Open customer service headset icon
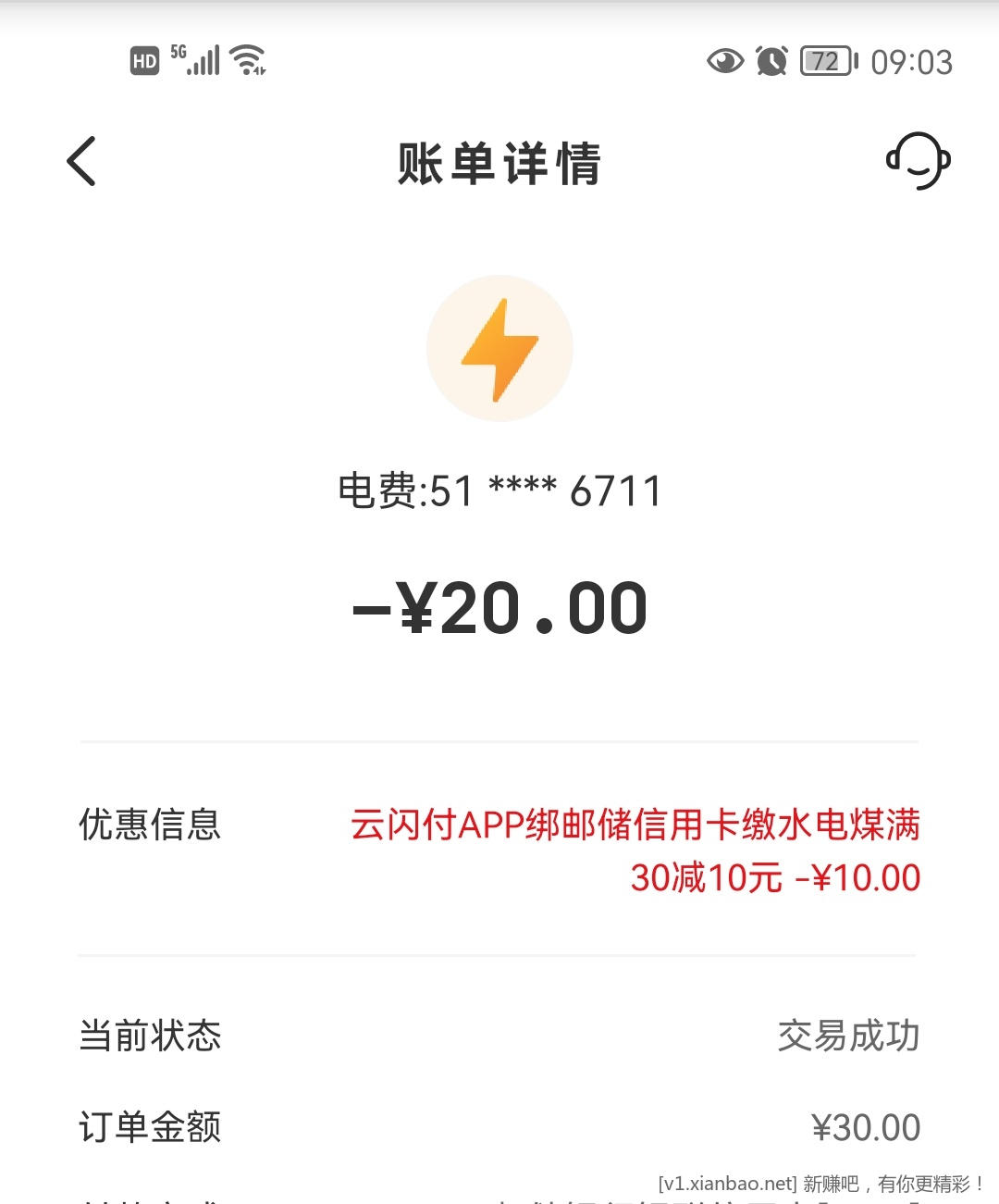This screenshot has height=1204, width=999. [x=918, y=162]
